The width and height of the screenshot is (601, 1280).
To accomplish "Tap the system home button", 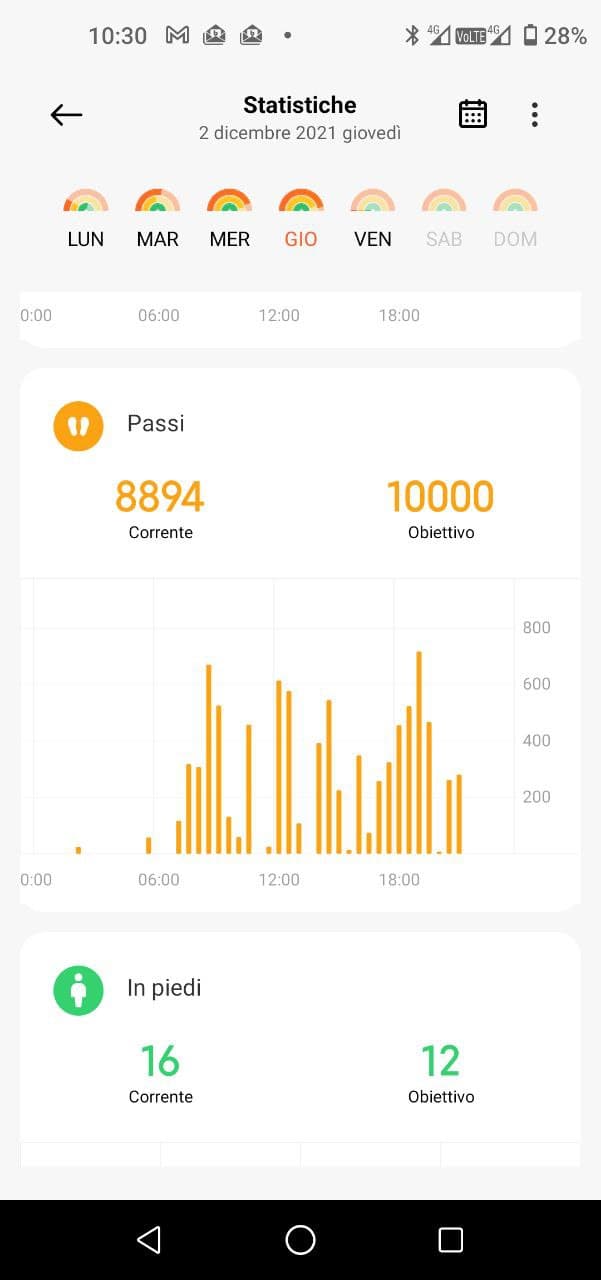I will (x=300, y=1240).
